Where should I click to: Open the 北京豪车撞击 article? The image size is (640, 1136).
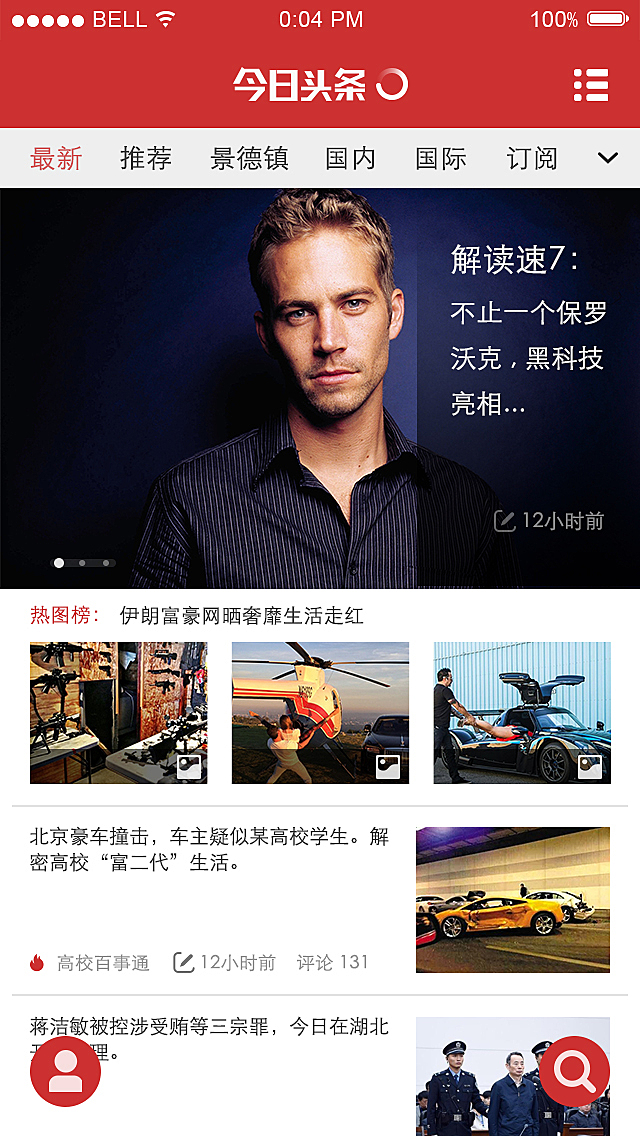coord(209,849)
